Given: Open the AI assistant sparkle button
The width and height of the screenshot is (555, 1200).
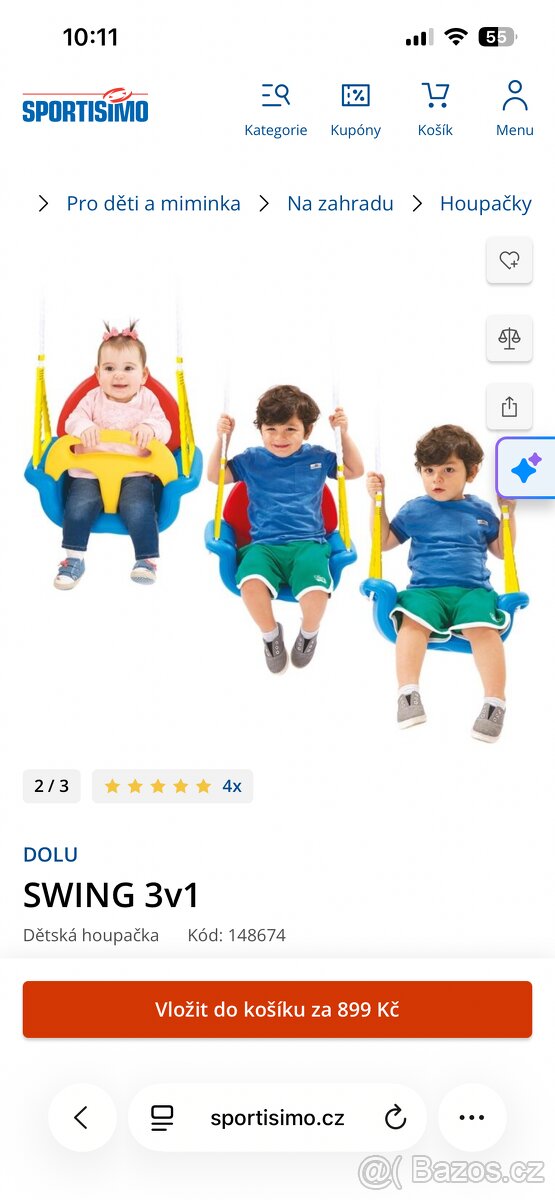Looking at the screenshot, I should click(x=526, y=468).
